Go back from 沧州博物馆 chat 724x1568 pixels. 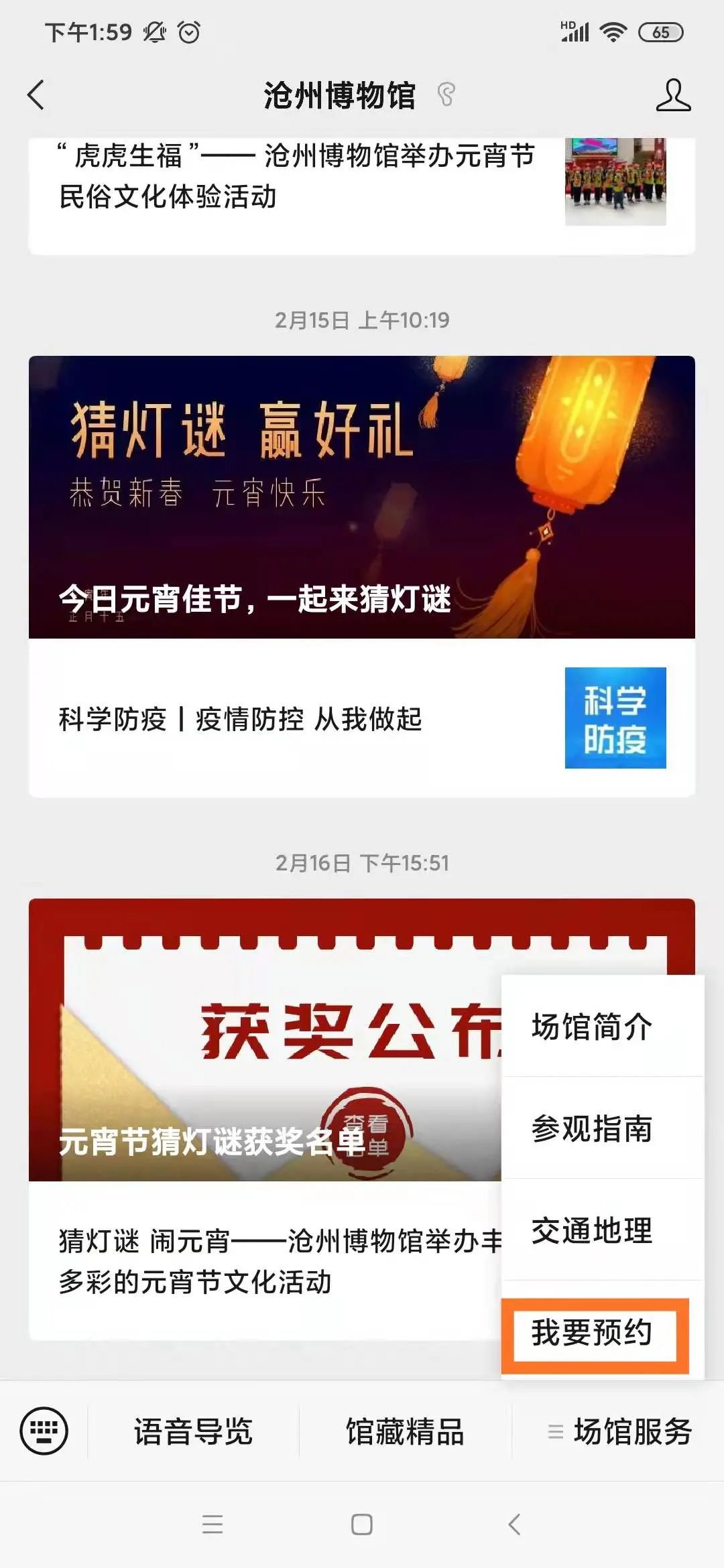(36, 95)
